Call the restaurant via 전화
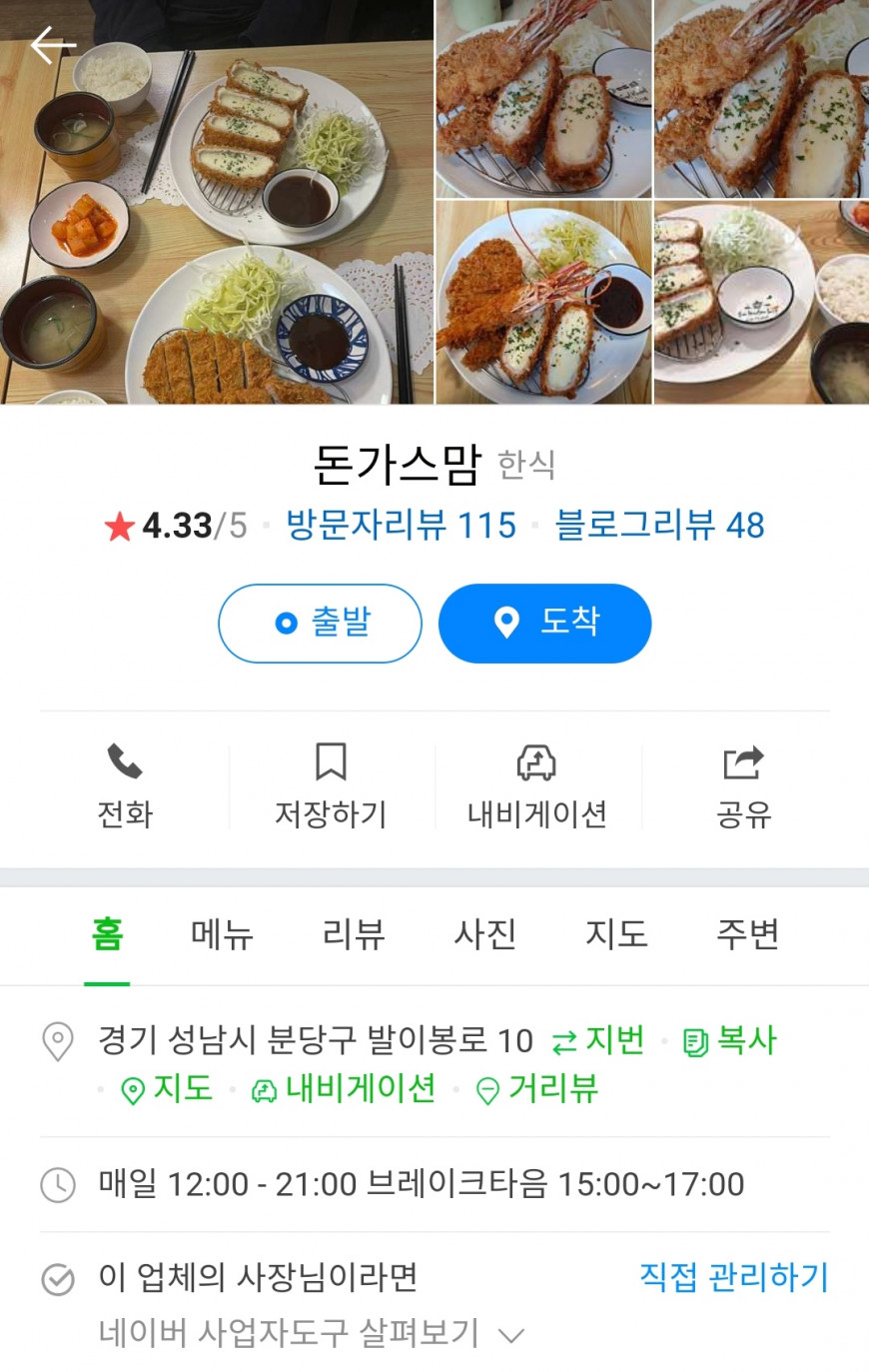This screenshot has width=869, height=1372. coord(125,786)
